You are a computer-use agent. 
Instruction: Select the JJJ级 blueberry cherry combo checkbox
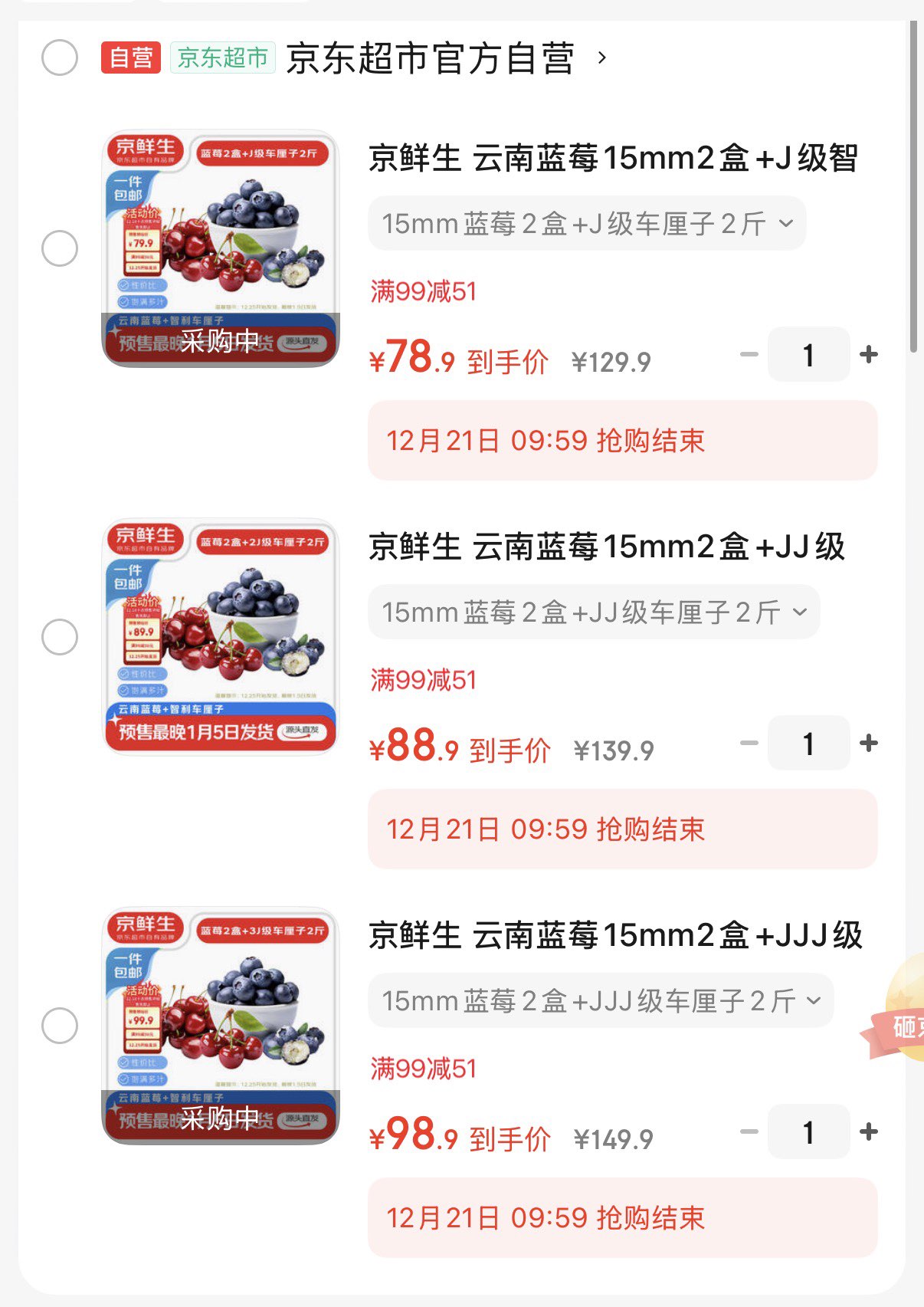(x=60, y=1026)
